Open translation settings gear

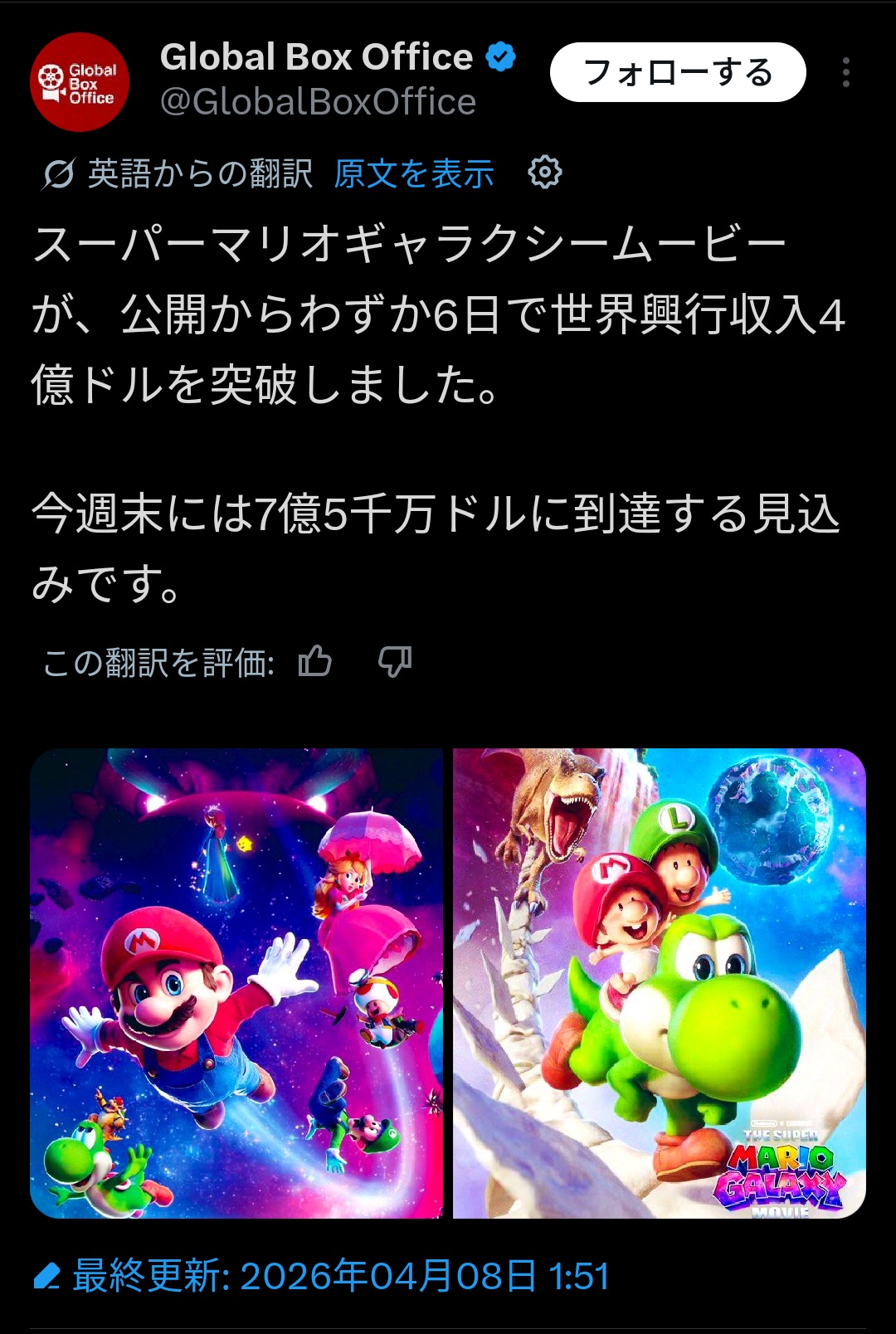(545, 173)
